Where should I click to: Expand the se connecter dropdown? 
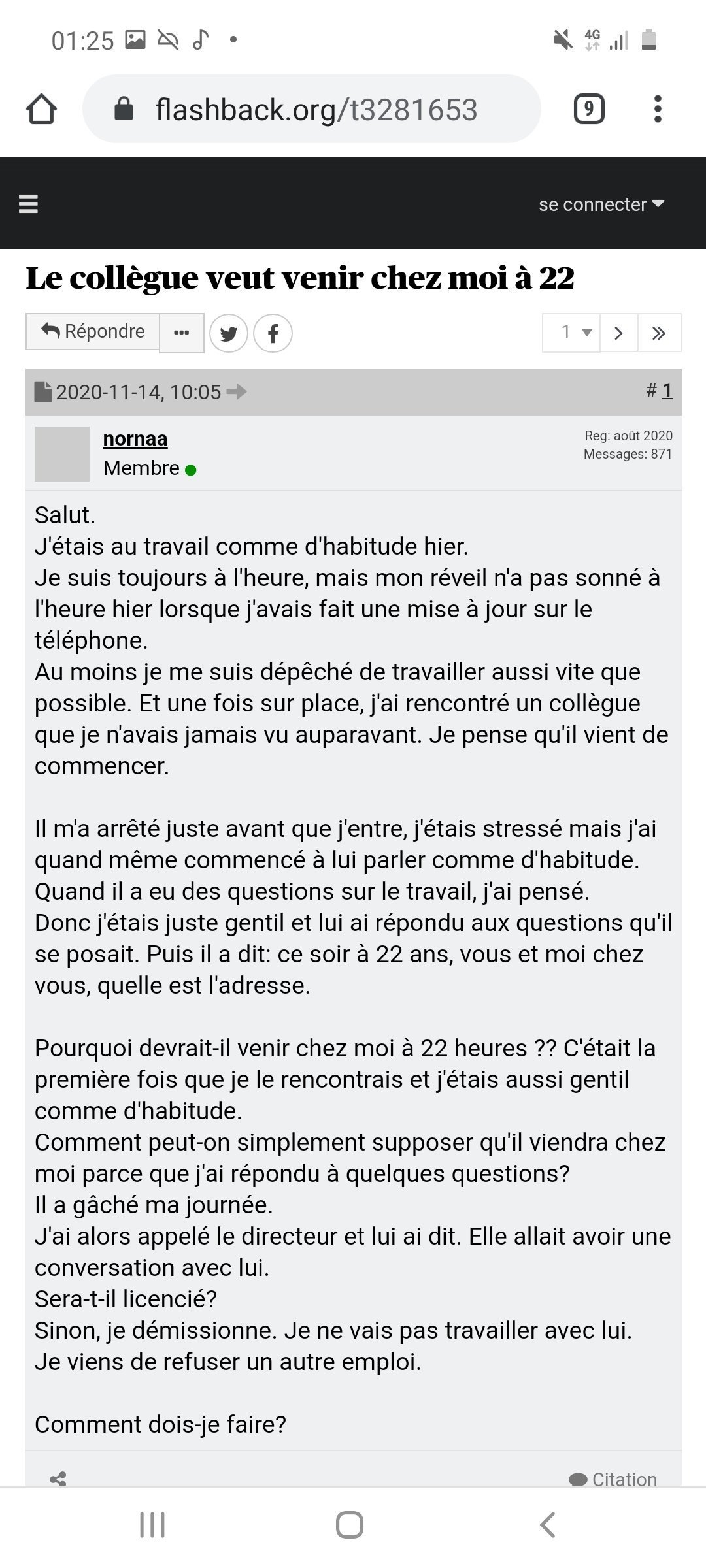tap(601, 204)
